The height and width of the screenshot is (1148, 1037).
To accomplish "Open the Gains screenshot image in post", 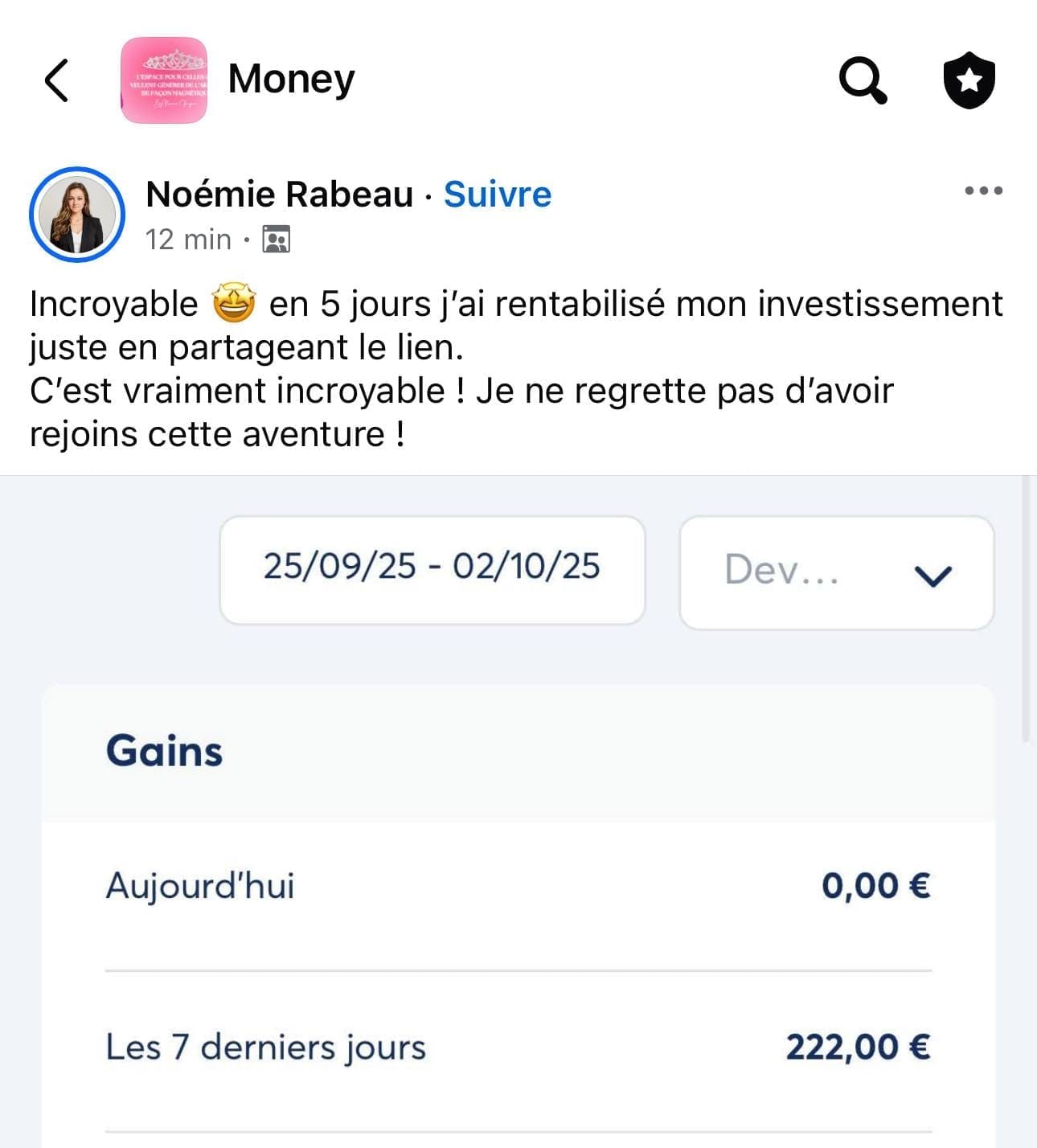I will (x=518, y=812).
